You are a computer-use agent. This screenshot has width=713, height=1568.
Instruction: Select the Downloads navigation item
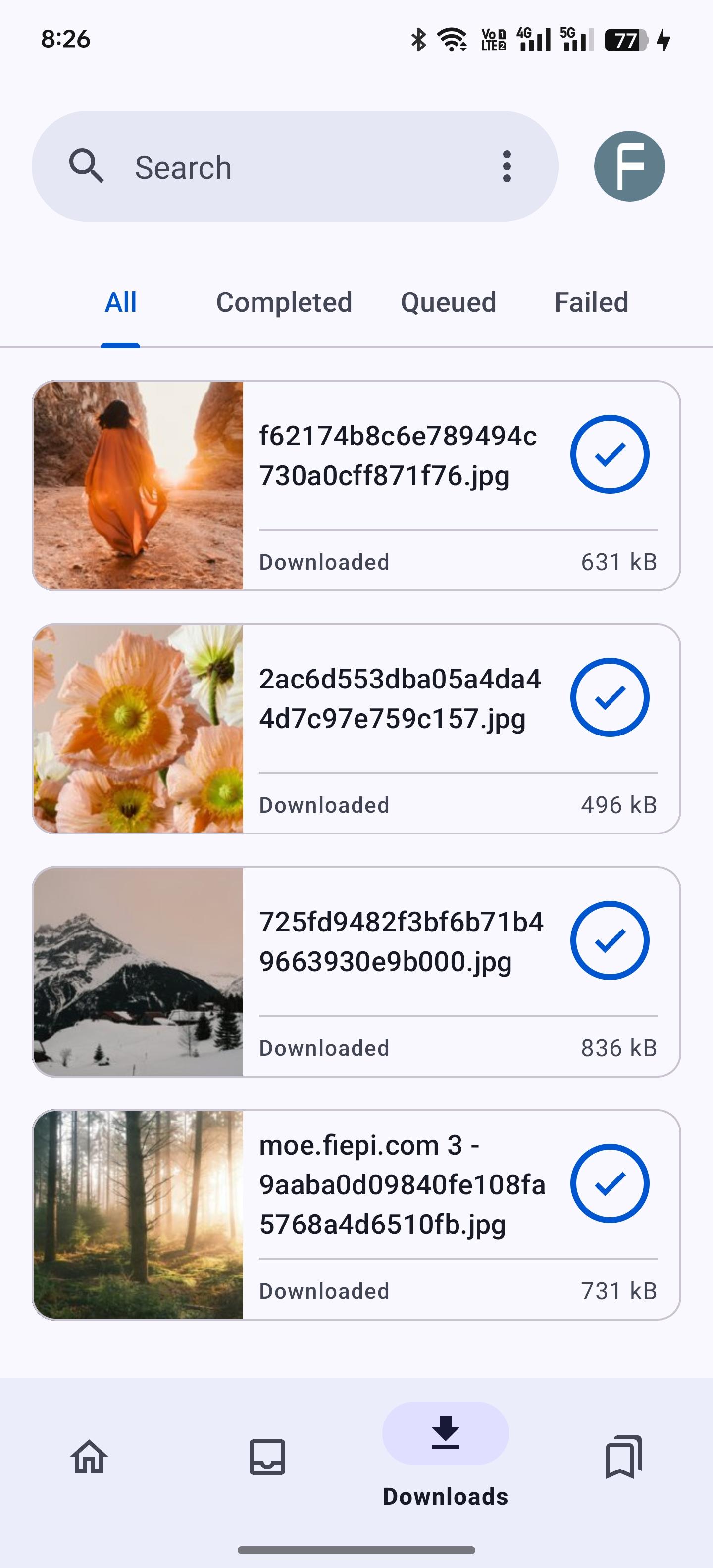446,1457
